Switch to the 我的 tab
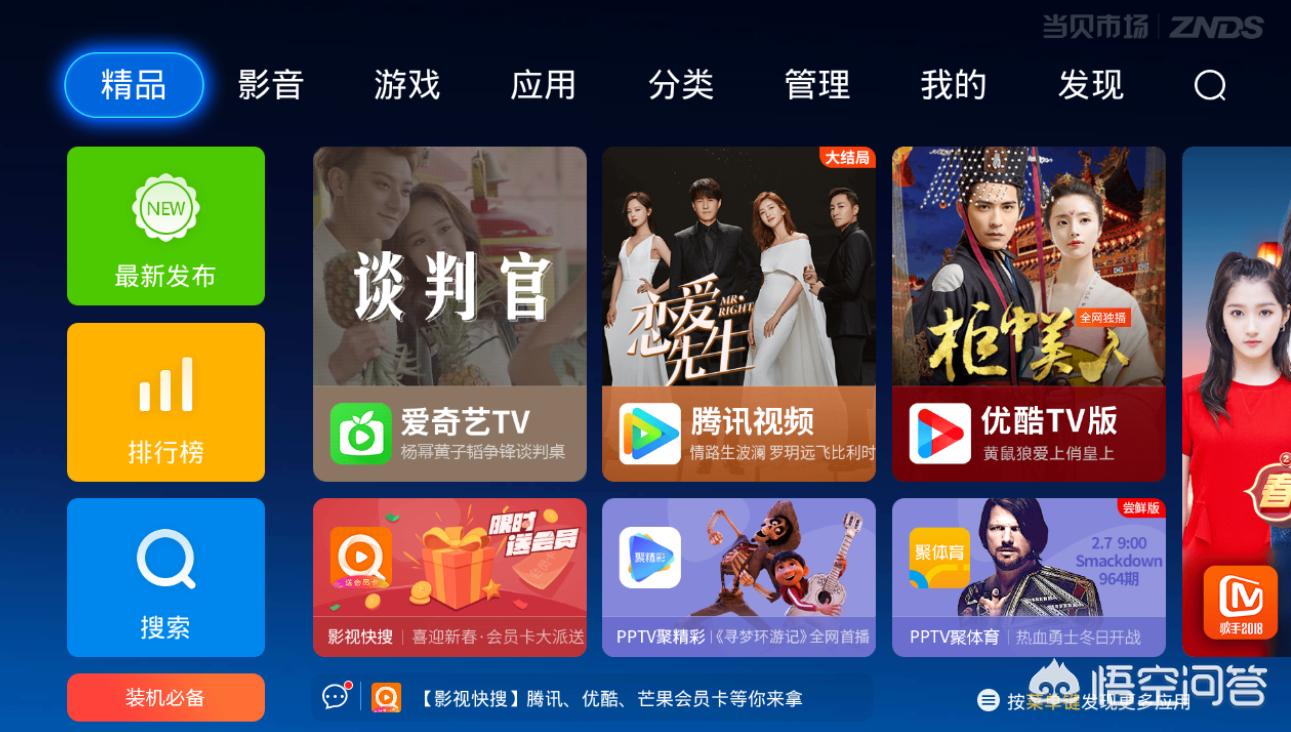This screenshot has width=1291, height=732. pyautogui.click(x=953, y=85)
